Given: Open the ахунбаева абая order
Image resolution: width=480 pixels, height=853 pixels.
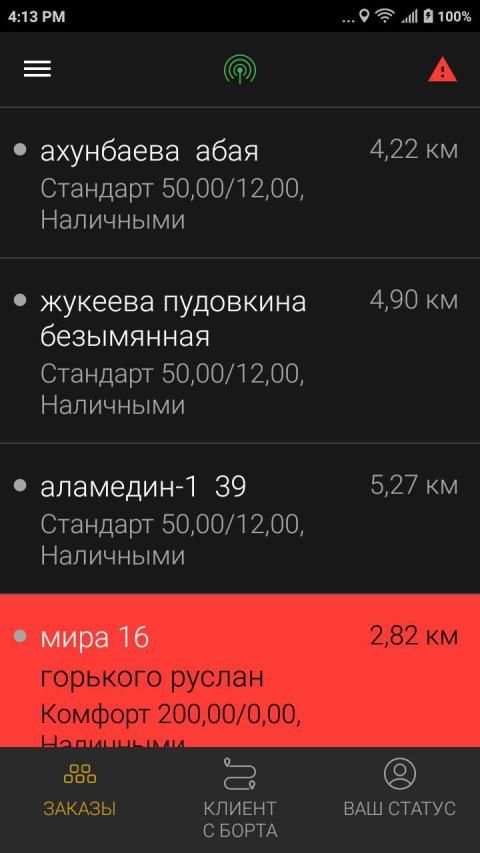Looking at the screenshot, I should pos(240,183).
